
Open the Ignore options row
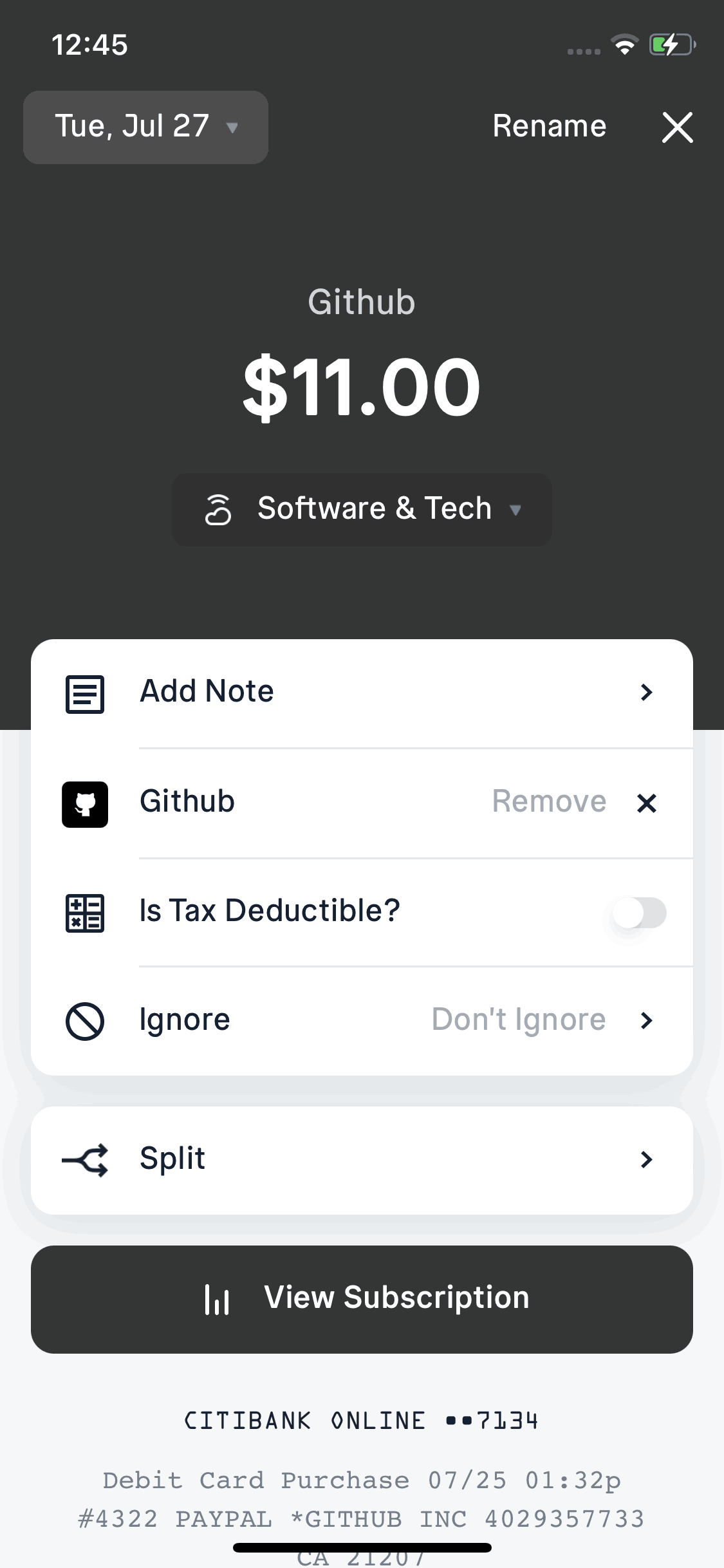[x=362, y=1020]
